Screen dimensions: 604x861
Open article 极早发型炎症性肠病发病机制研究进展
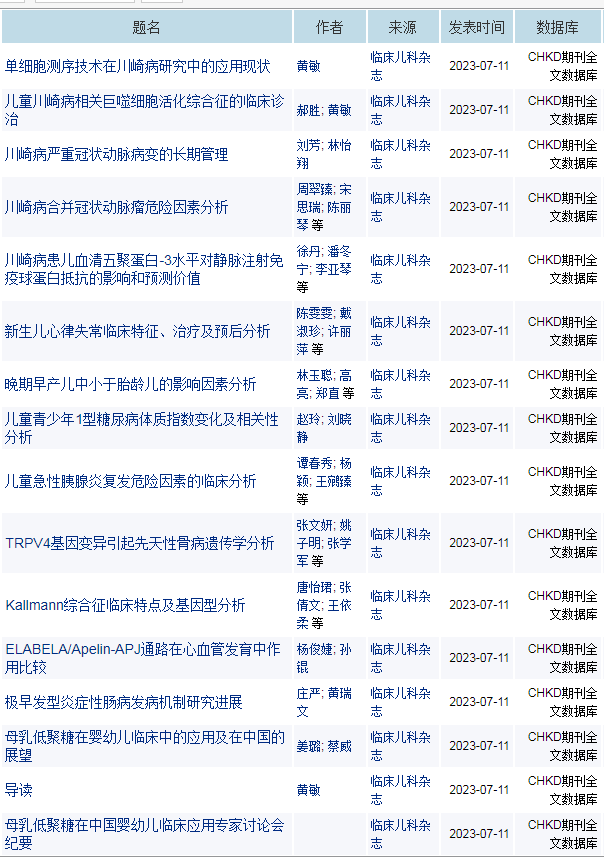pos(123,702)
